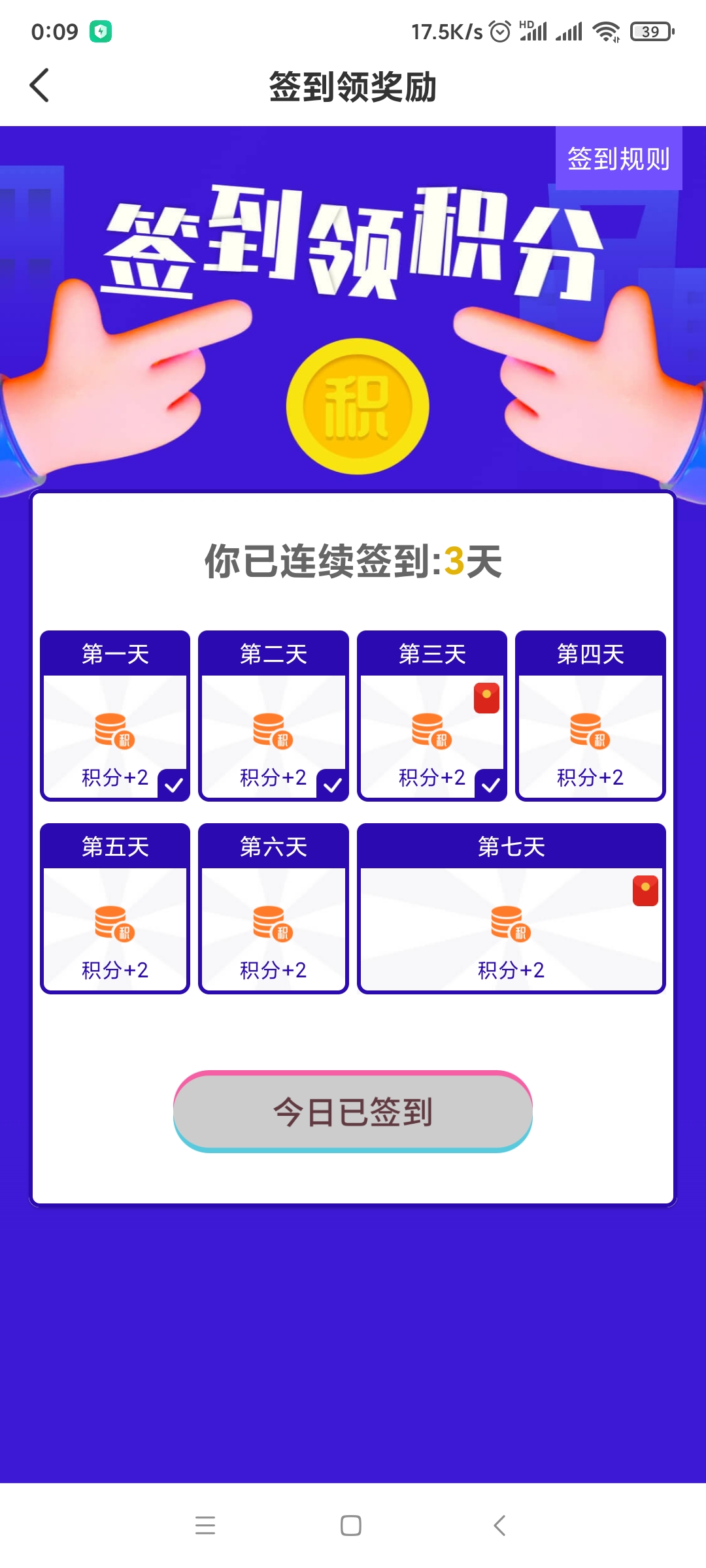This screenshot has width=706, height=1568.
Task: Open the 签到规则 sign-in rules
Action: 618,159
